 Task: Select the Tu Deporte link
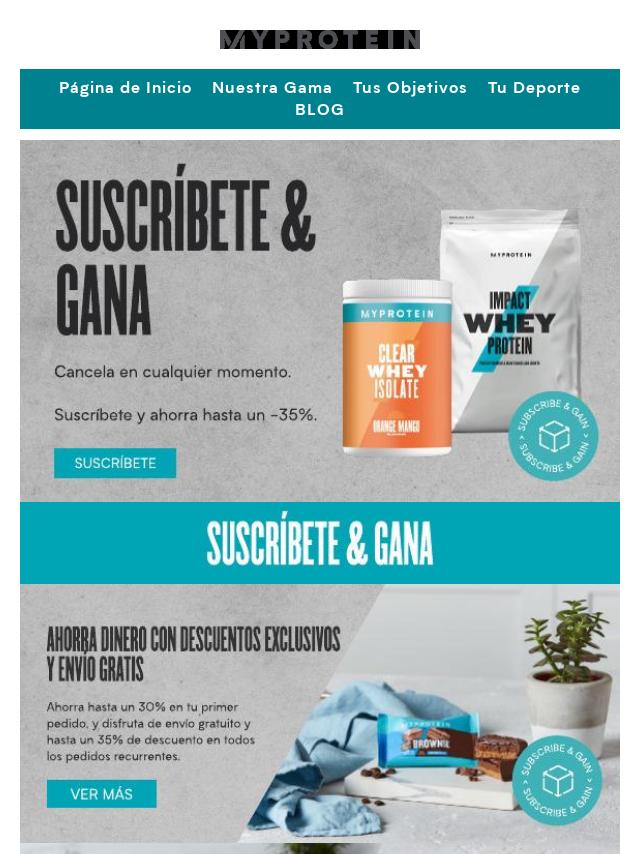coord(534,88)
